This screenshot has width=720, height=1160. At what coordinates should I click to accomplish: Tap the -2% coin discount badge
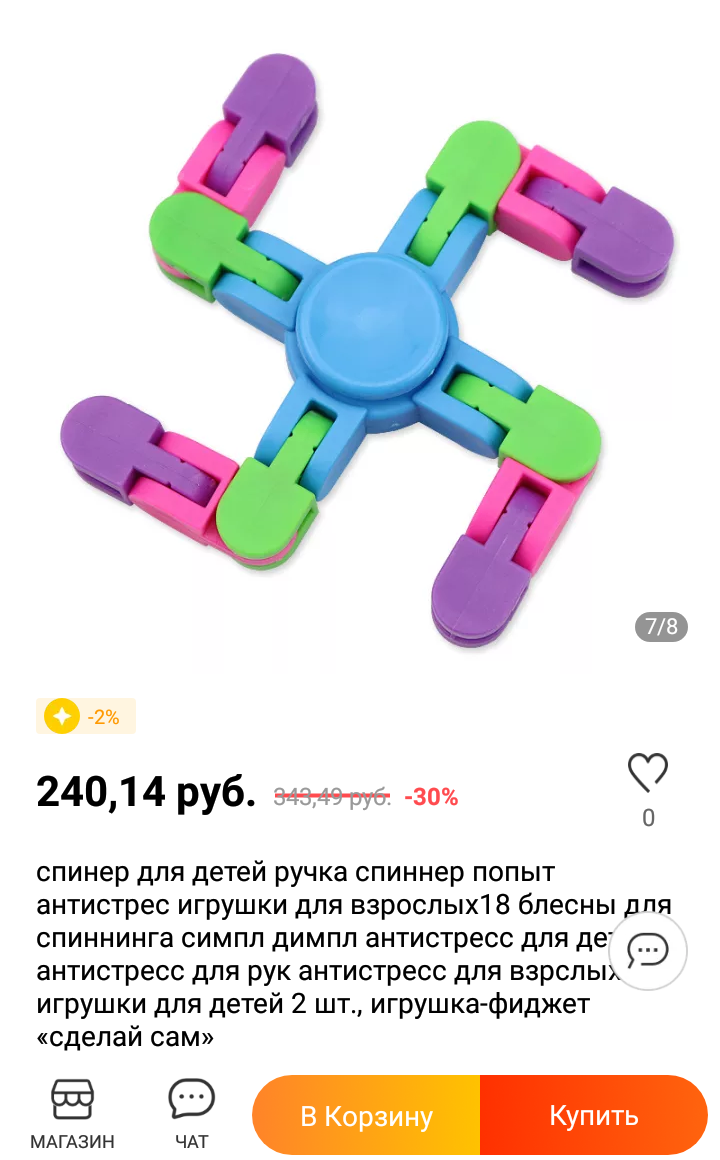[x=86, y=716]
